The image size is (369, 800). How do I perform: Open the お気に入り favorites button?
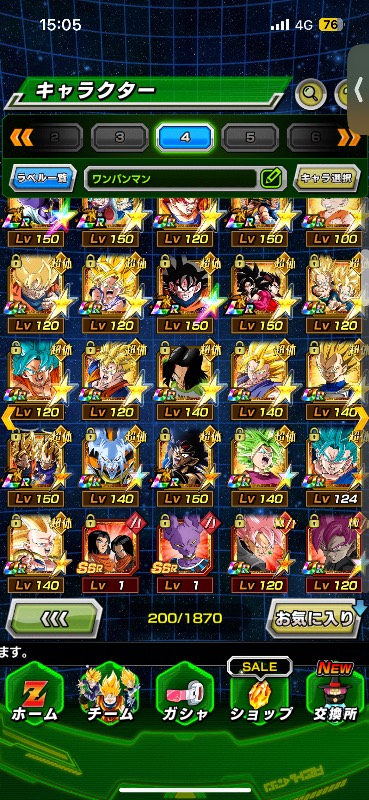(x=314, y=619)
